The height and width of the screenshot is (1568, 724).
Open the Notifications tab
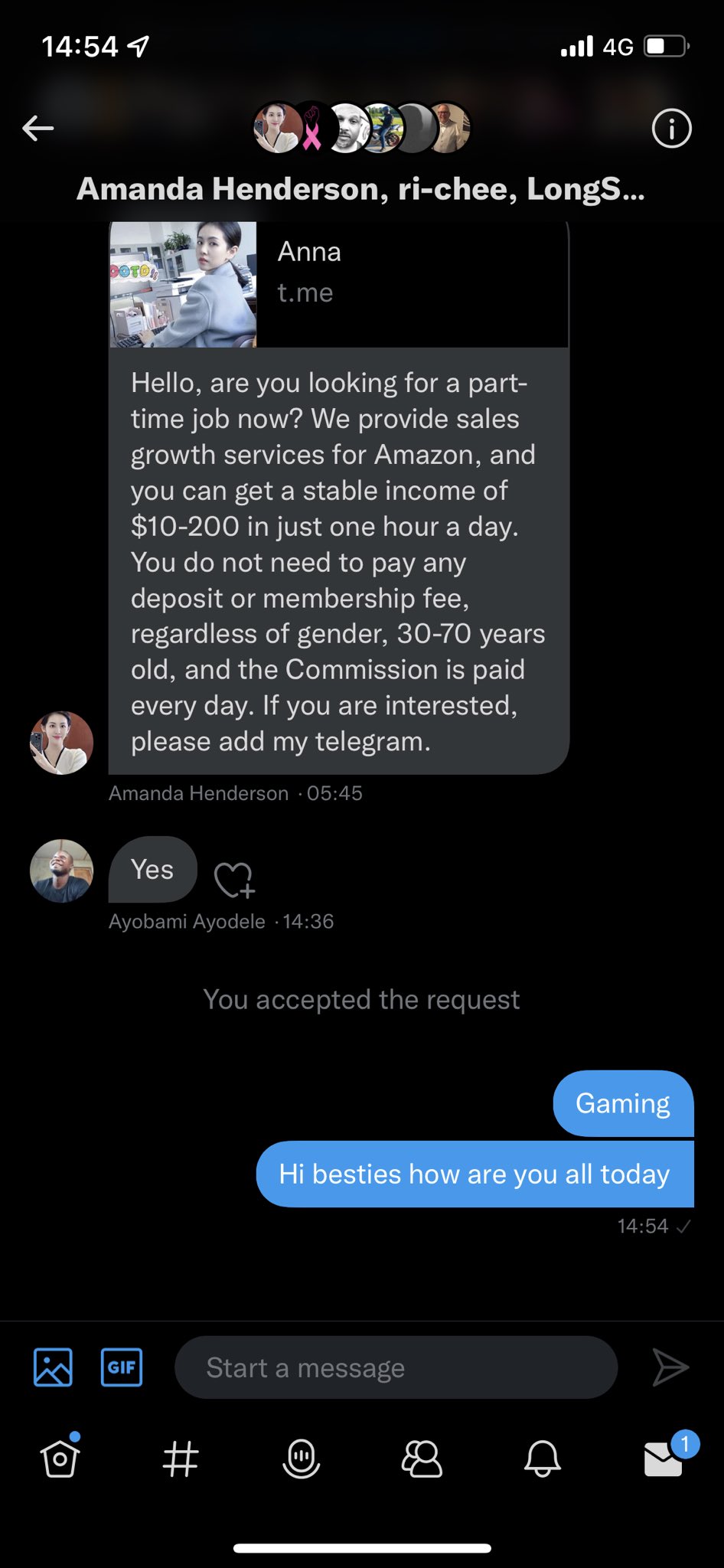[543, 1458]
